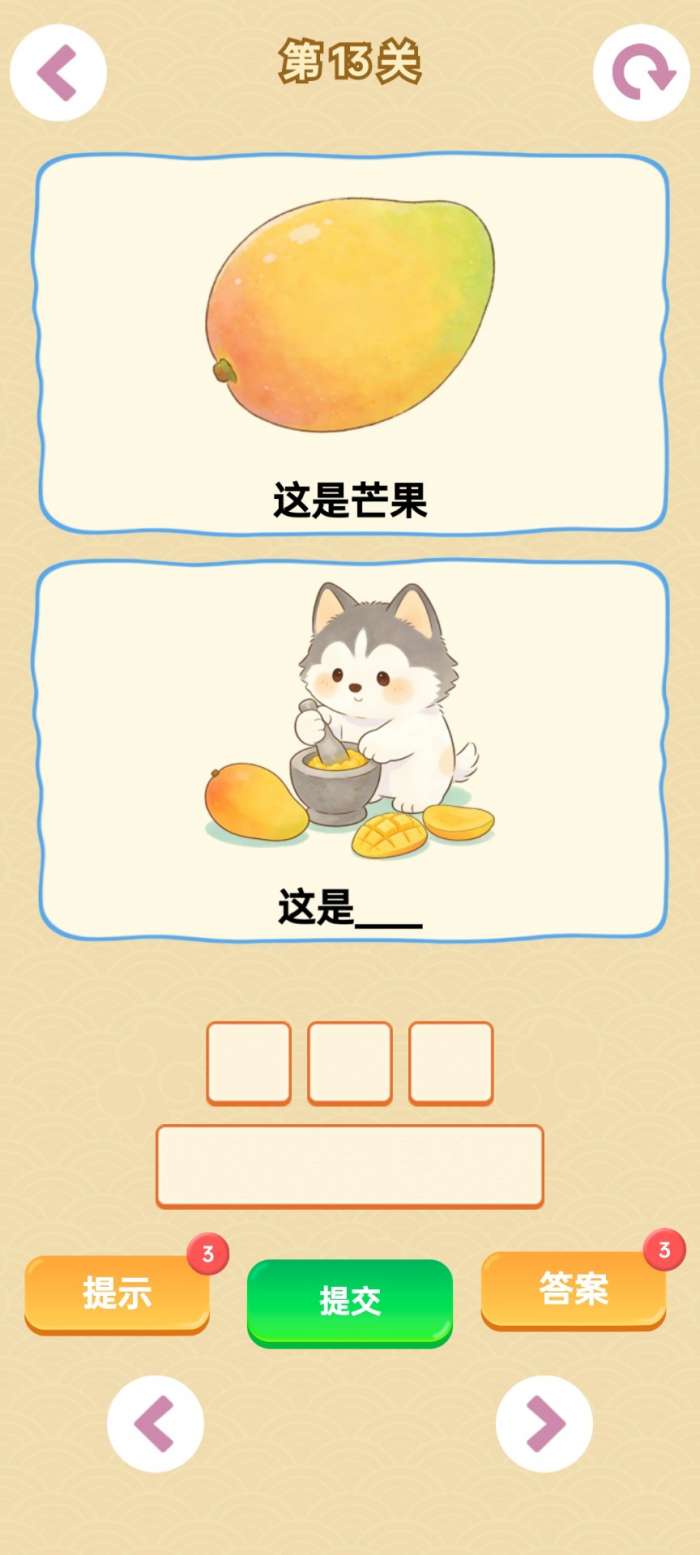Viewport: 700px width, 1555px height.
Task: Select the middle empty answer box
Action: (x=350, y=1062)
